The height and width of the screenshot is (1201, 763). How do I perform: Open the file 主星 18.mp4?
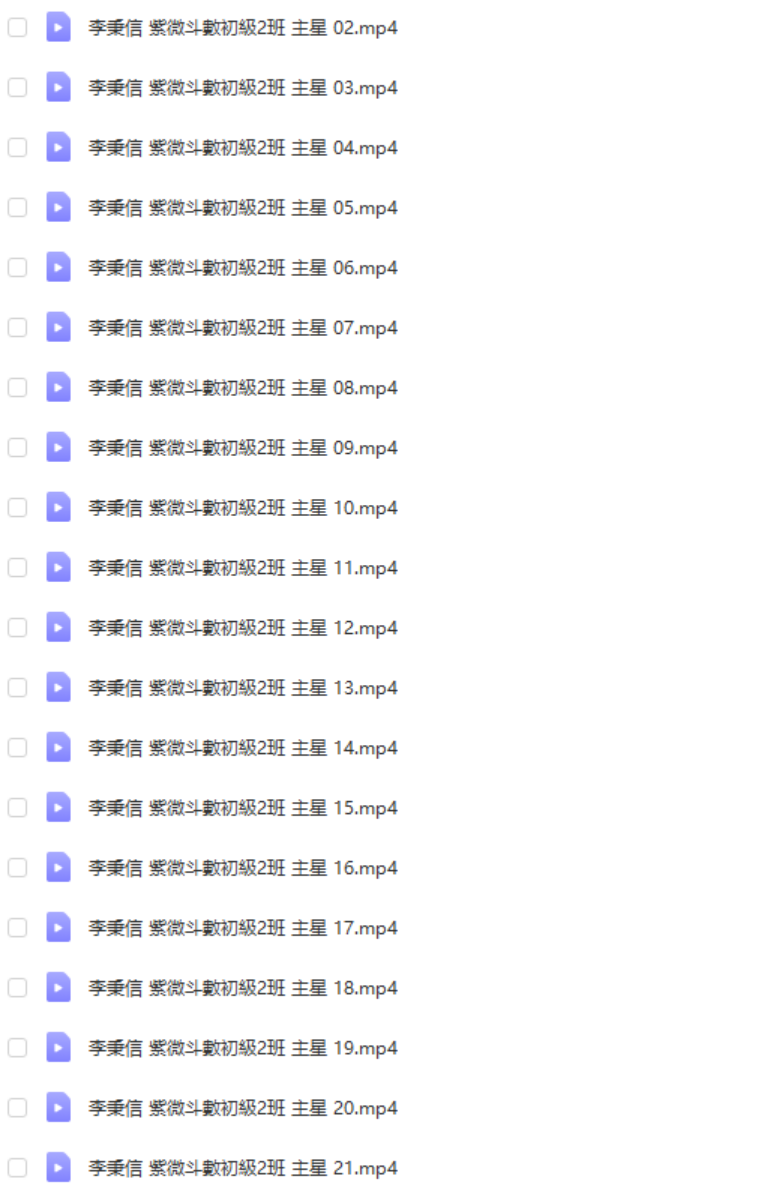(242, 988)
